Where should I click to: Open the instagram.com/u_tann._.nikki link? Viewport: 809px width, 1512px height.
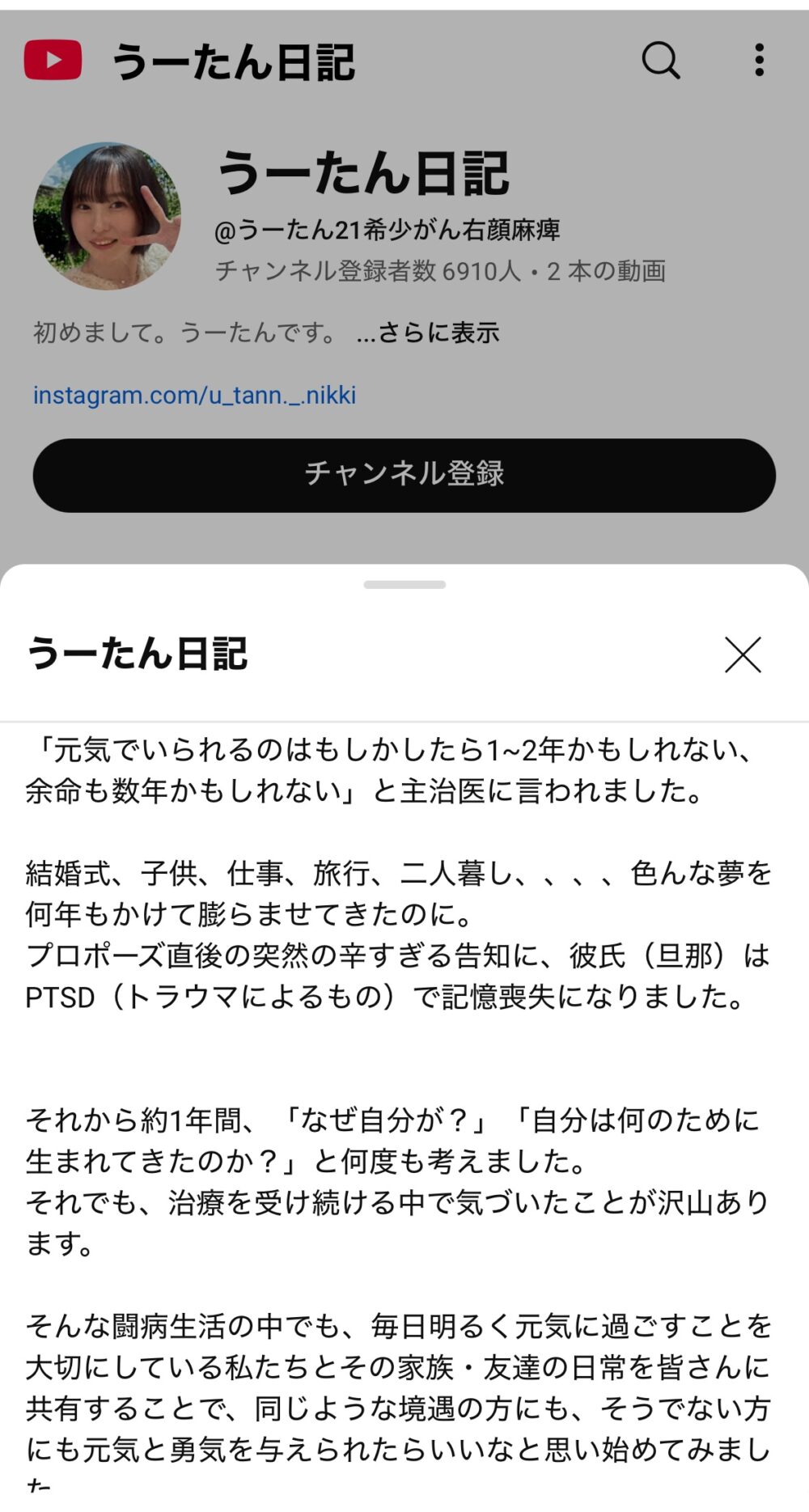click(x=194, y=396)
